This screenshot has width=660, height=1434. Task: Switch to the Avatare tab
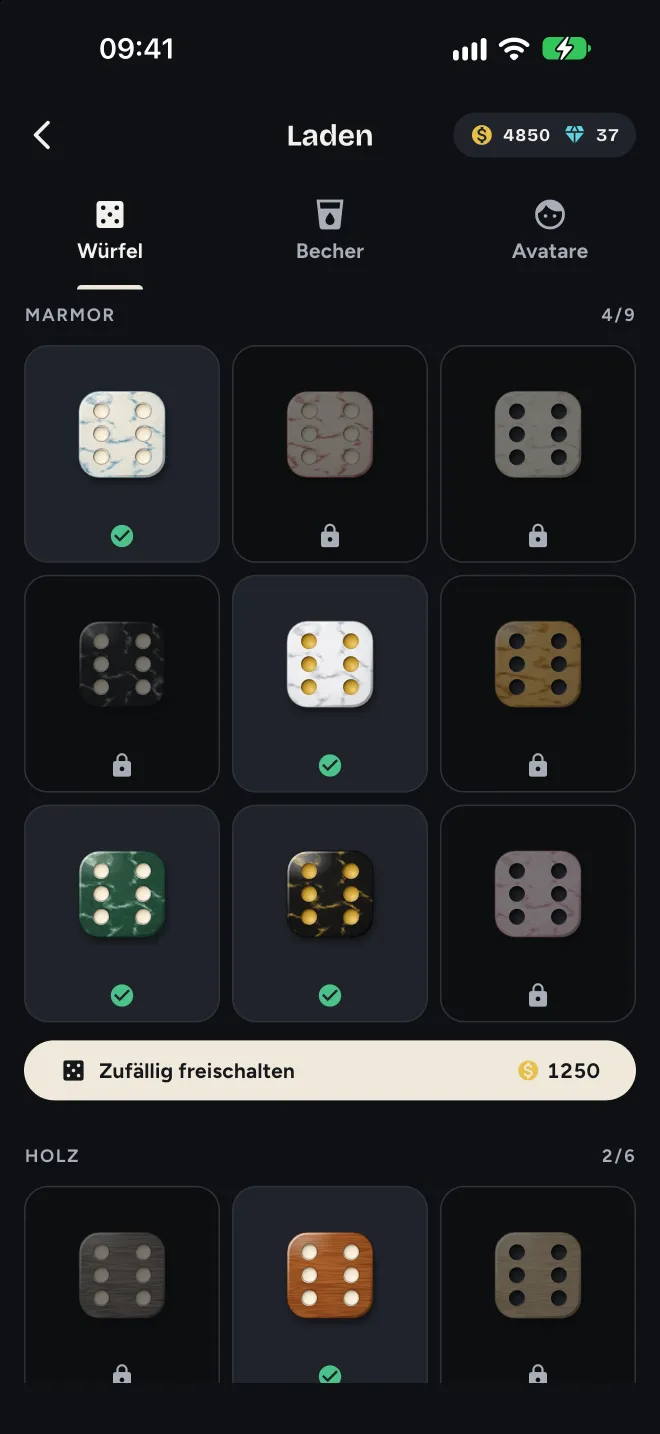tap(550, 230)
